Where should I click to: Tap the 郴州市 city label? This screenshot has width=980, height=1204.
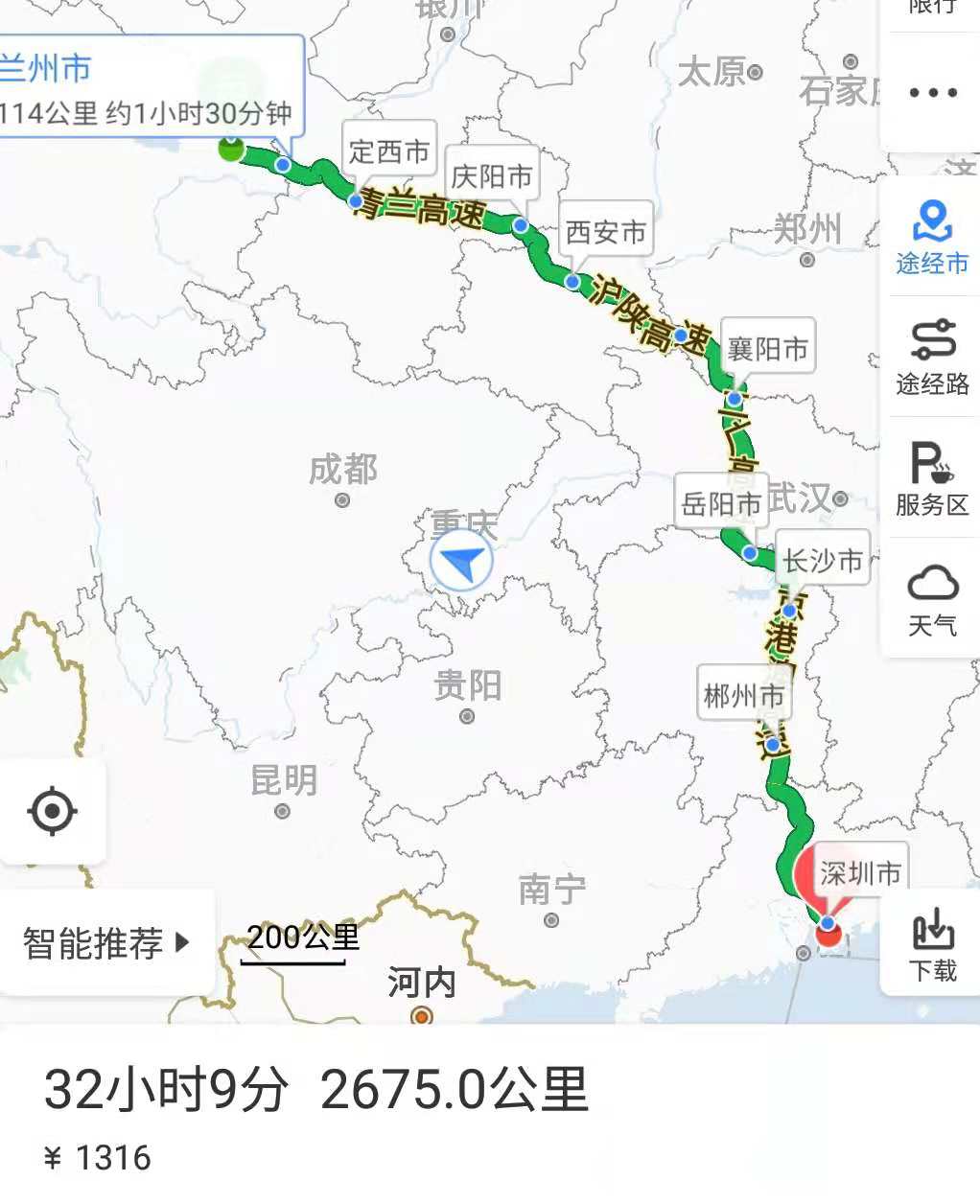tap(745, 695)
